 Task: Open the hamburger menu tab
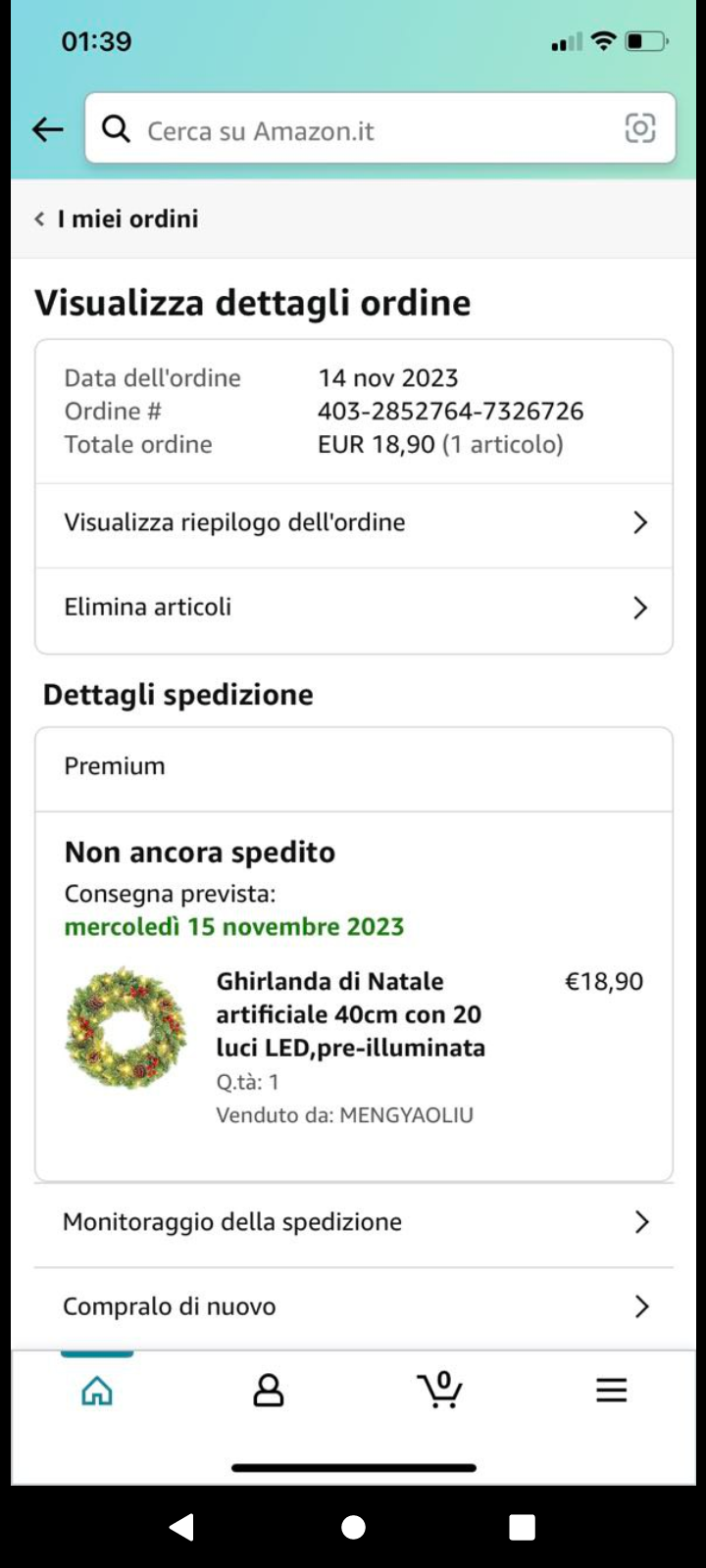[611, 1390]
